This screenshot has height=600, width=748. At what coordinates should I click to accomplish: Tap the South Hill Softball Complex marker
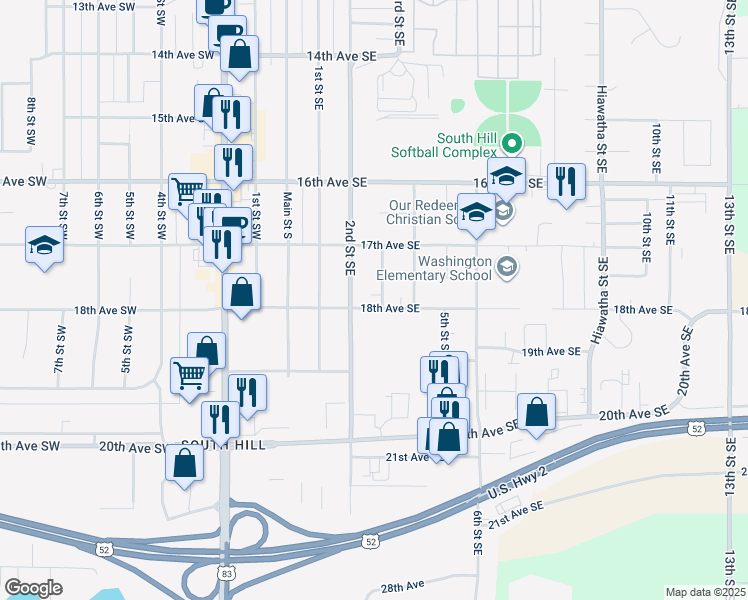pyautogui.click(x=512, y=142)
